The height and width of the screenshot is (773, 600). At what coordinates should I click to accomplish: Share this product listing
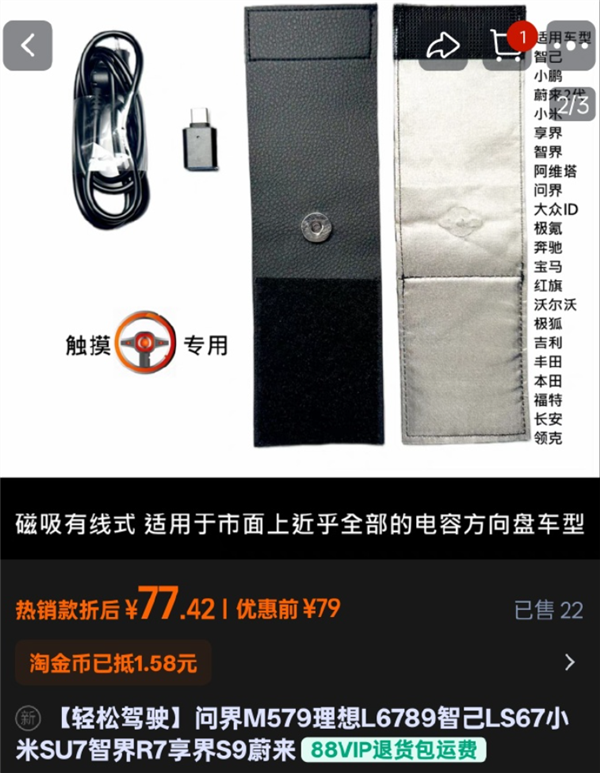click(442, 45)
